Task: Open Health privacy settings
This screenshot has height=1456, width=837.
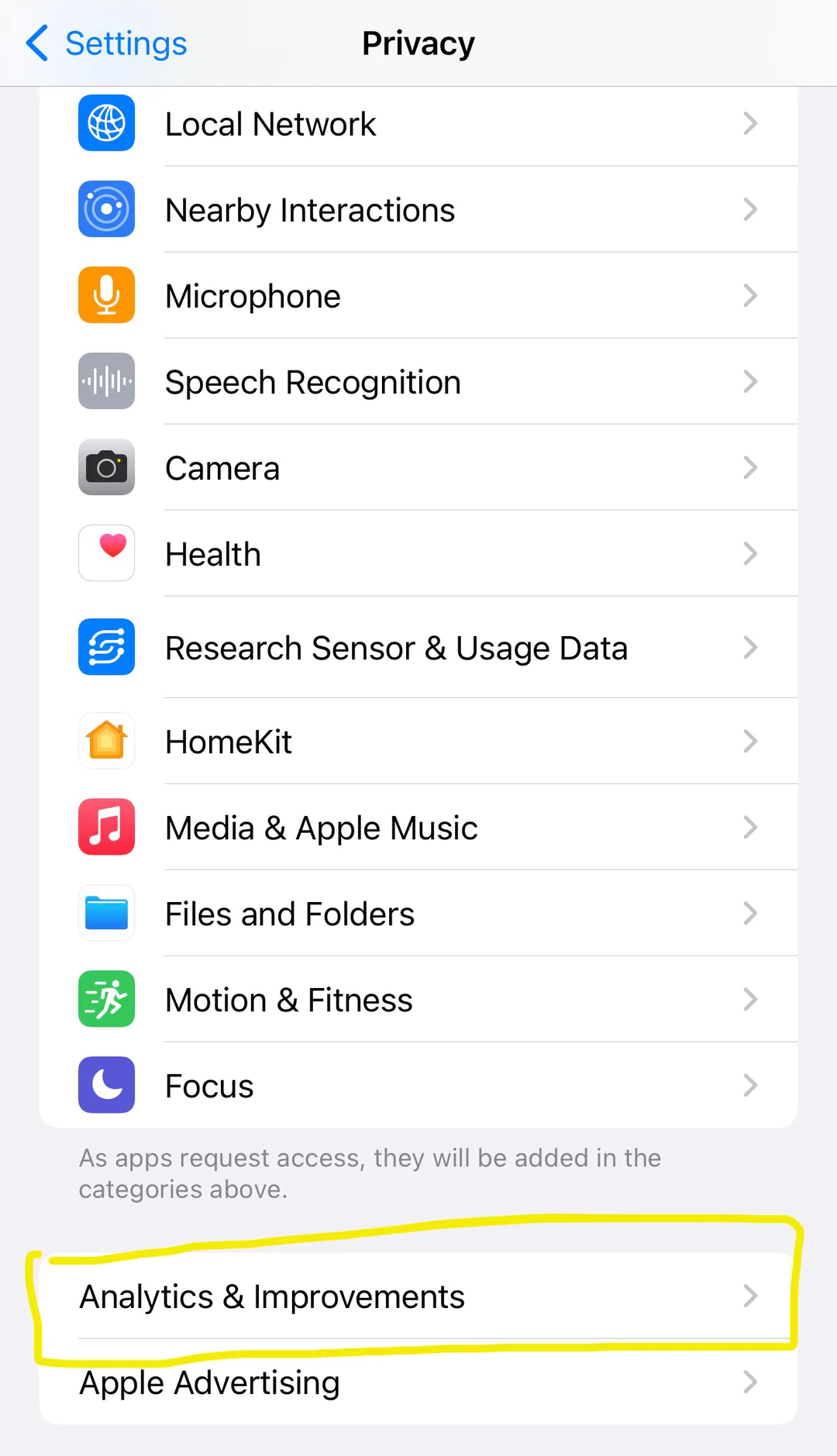Action: pyautogui.click(x=418, y=553)
